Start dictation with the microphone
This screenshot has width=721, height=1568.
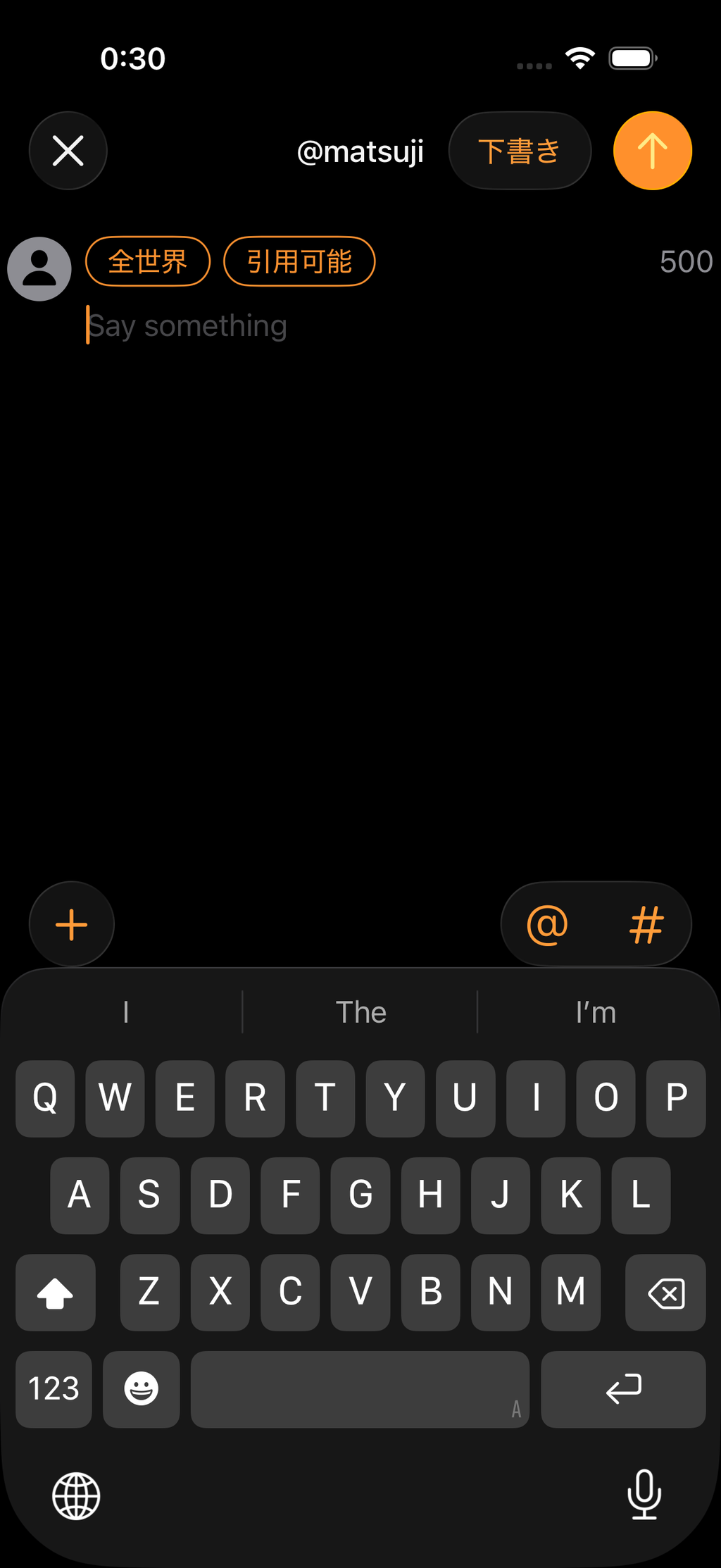(x=644, y=1494)
